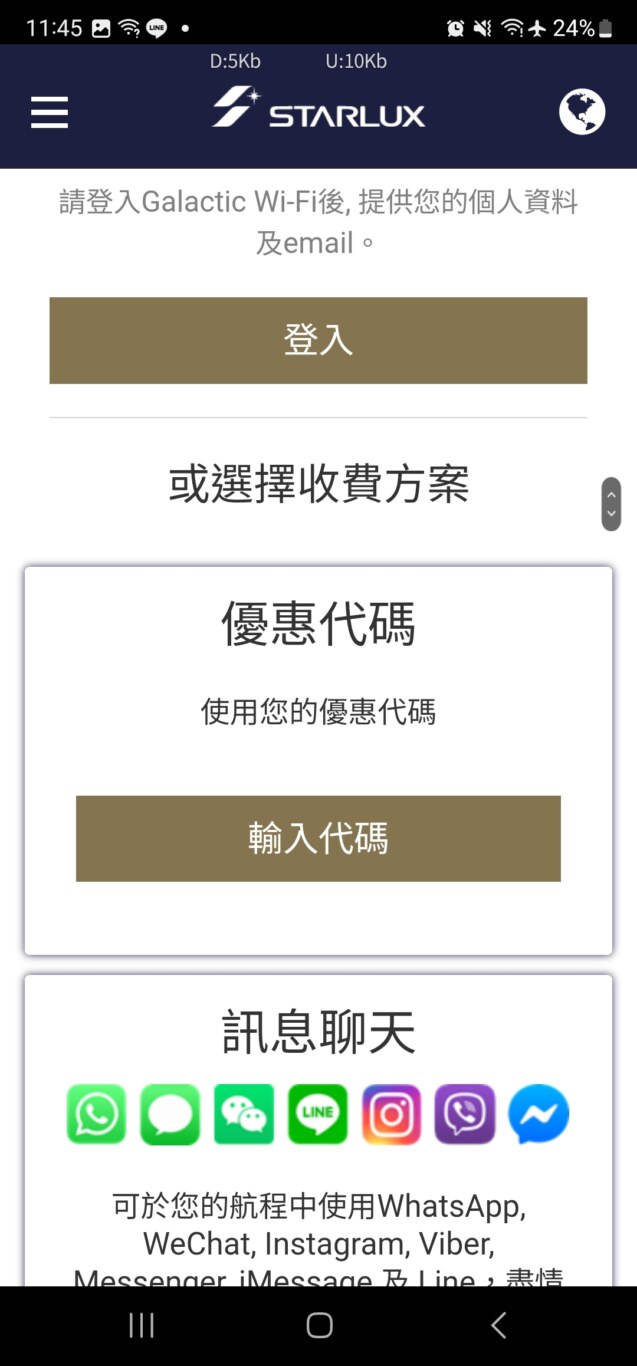Open the hamburger menu
Image resolution: width=637 pixels, height=1366 pixels.
(x=49, y=113)
